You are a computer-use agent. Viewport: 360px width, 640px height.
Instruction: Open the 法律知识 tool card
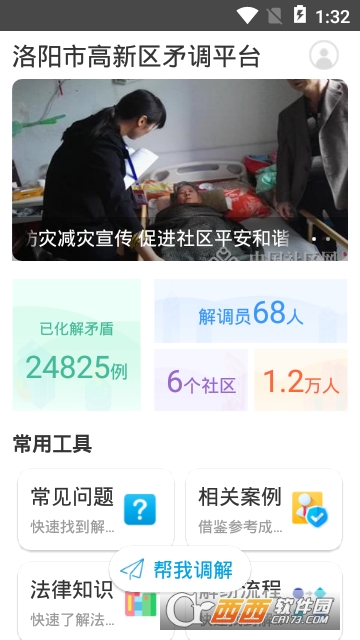coord(96,600)
